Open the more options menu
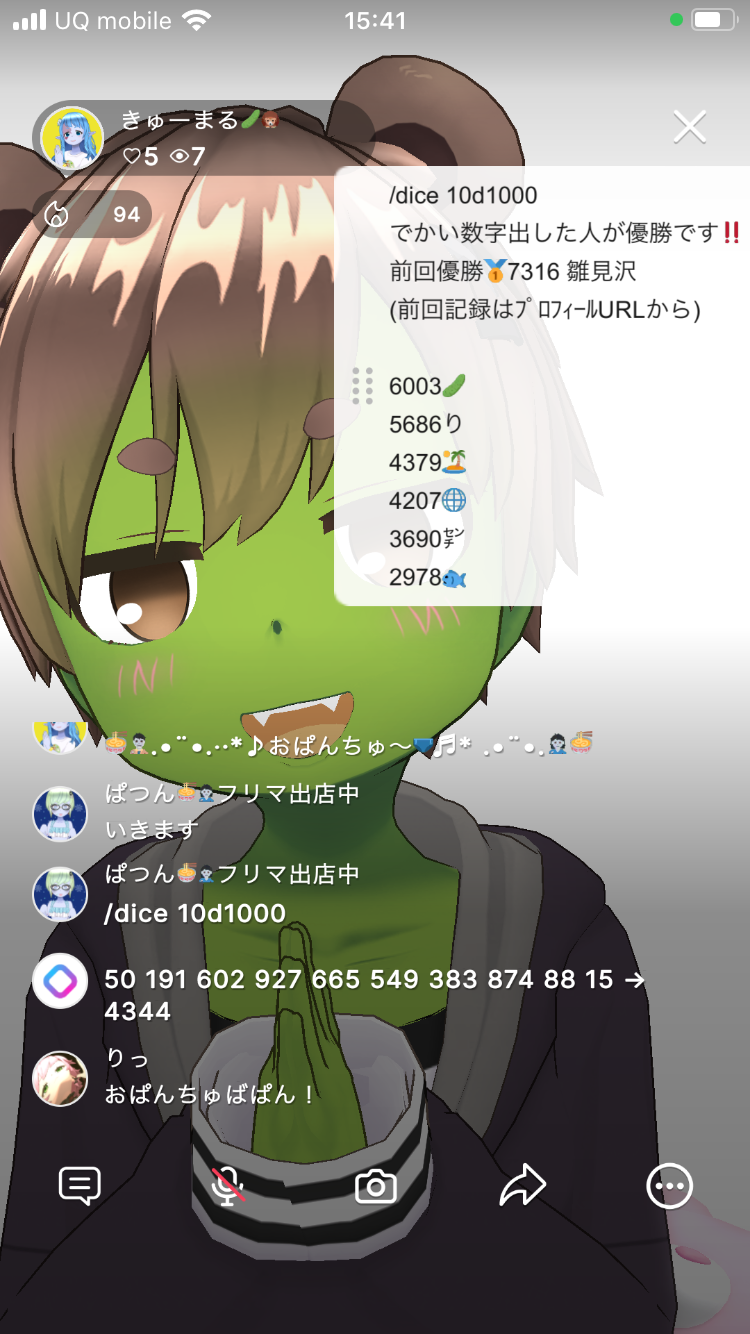The height and width of the screenshot is (1334, 750). pos(669,1187)
